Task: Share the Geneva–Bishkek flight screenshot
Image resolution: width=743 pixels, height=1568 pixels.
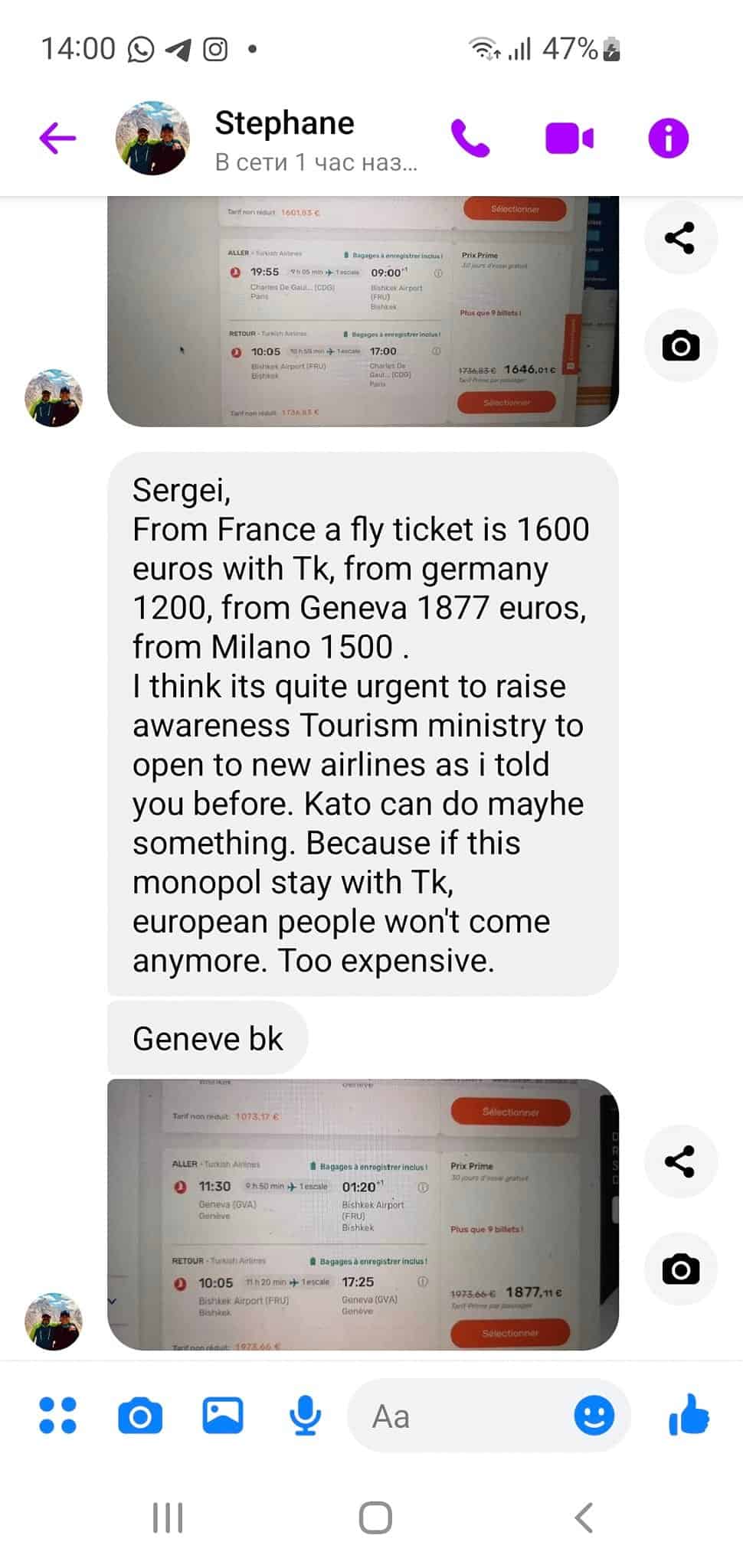Action: (x=680, y=1161)
